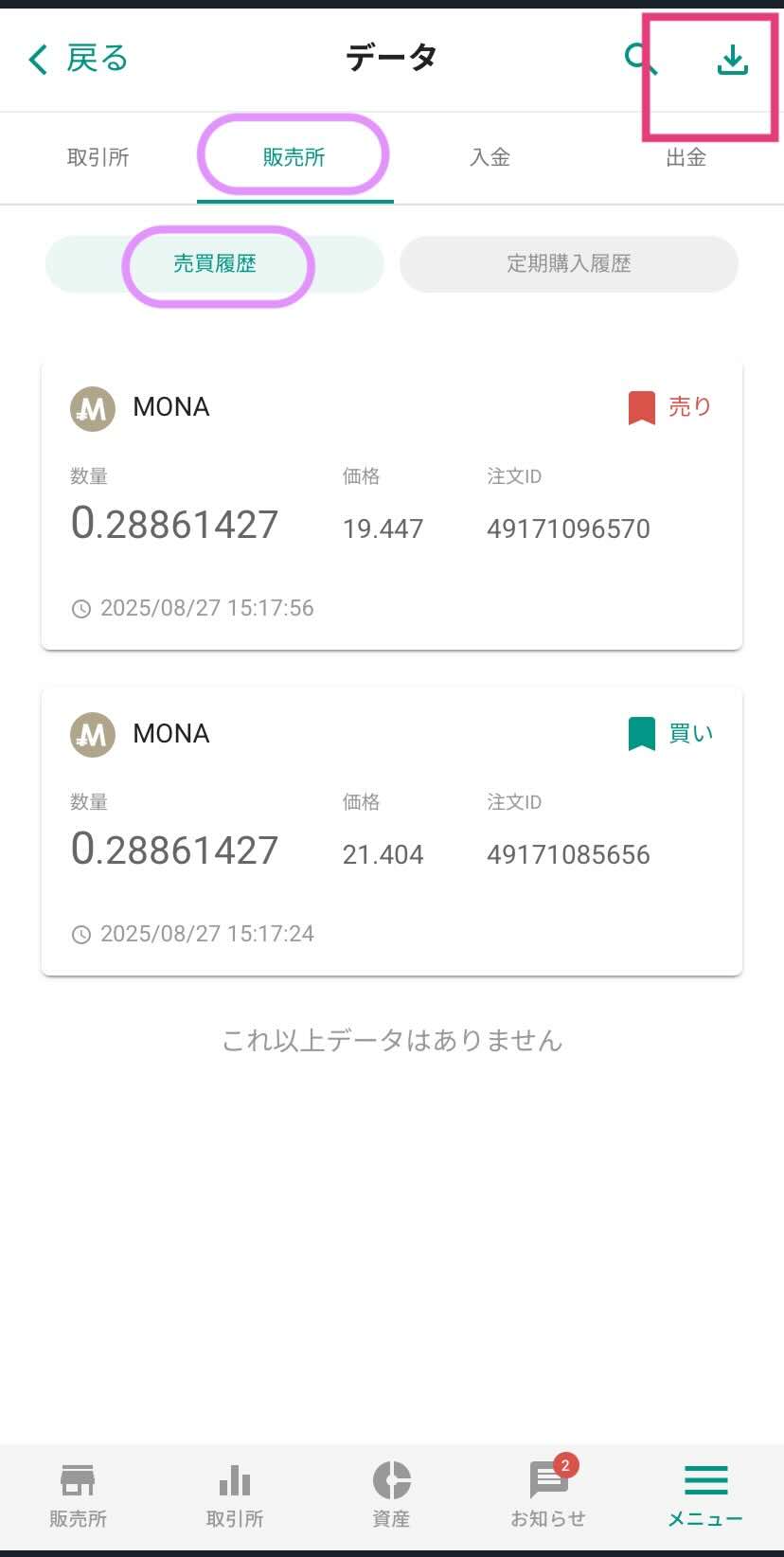Switch to the 取引所 top tab
The width and height of the screenshot is (784, 1557).
(x=98, y=157)
